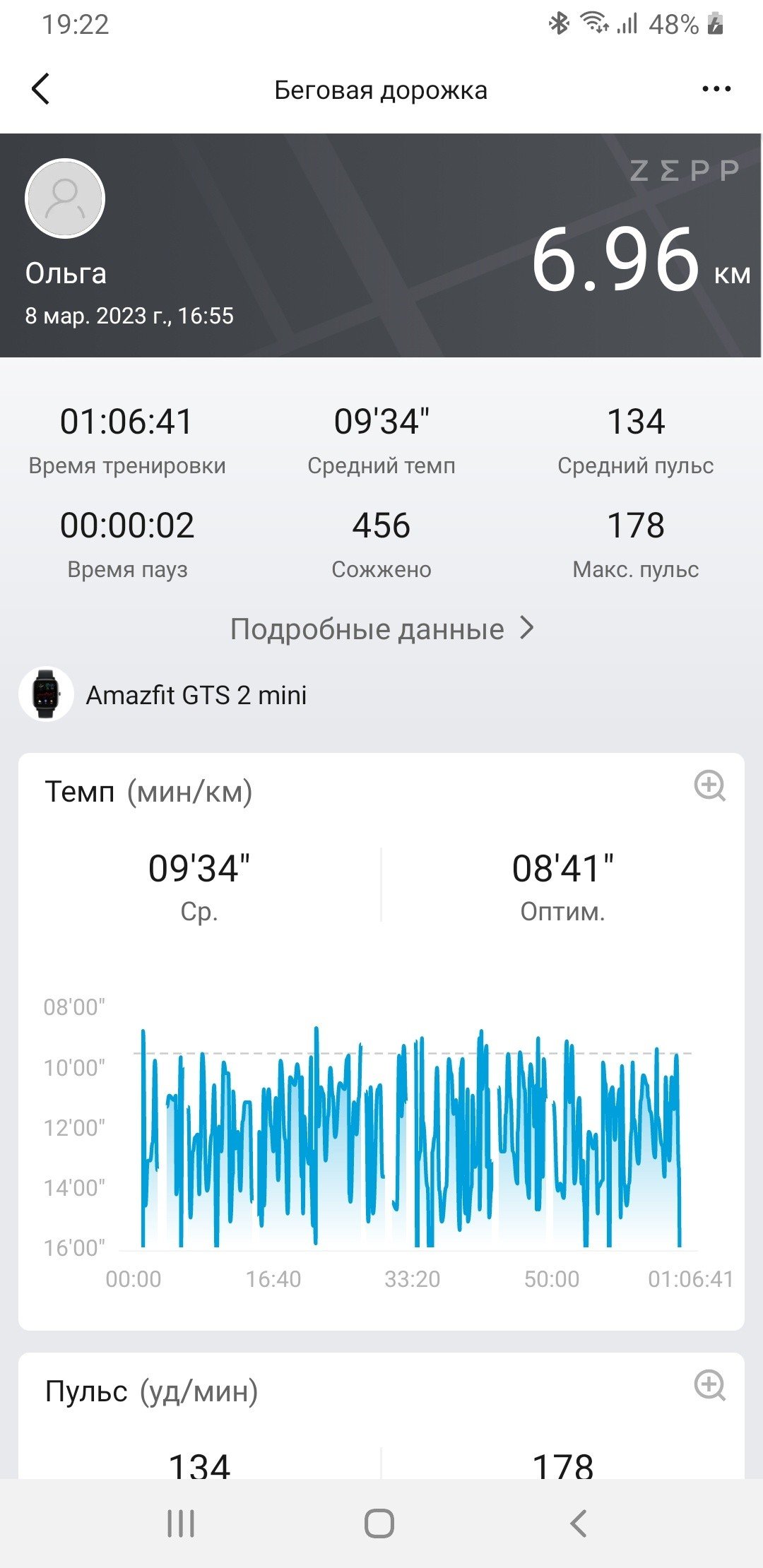The image size is (763, 1568).
Task: Go back using the top-left arrow
Action: pos(41,89)
